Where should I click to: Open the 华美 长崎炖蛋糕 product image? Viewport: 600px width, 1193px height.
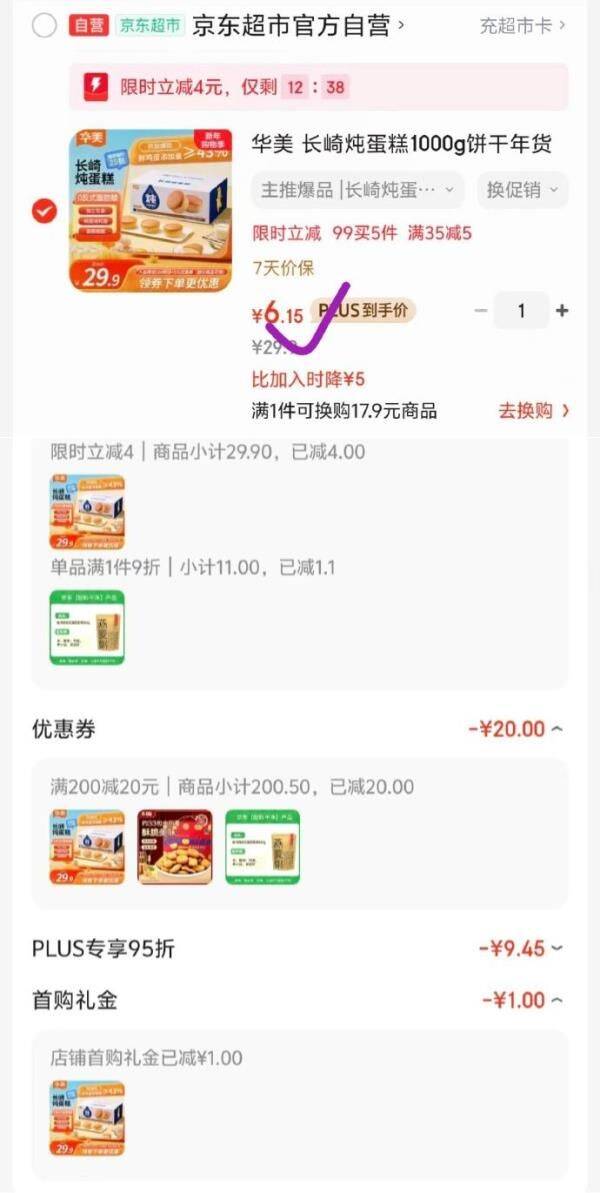[x=150, y=210]
